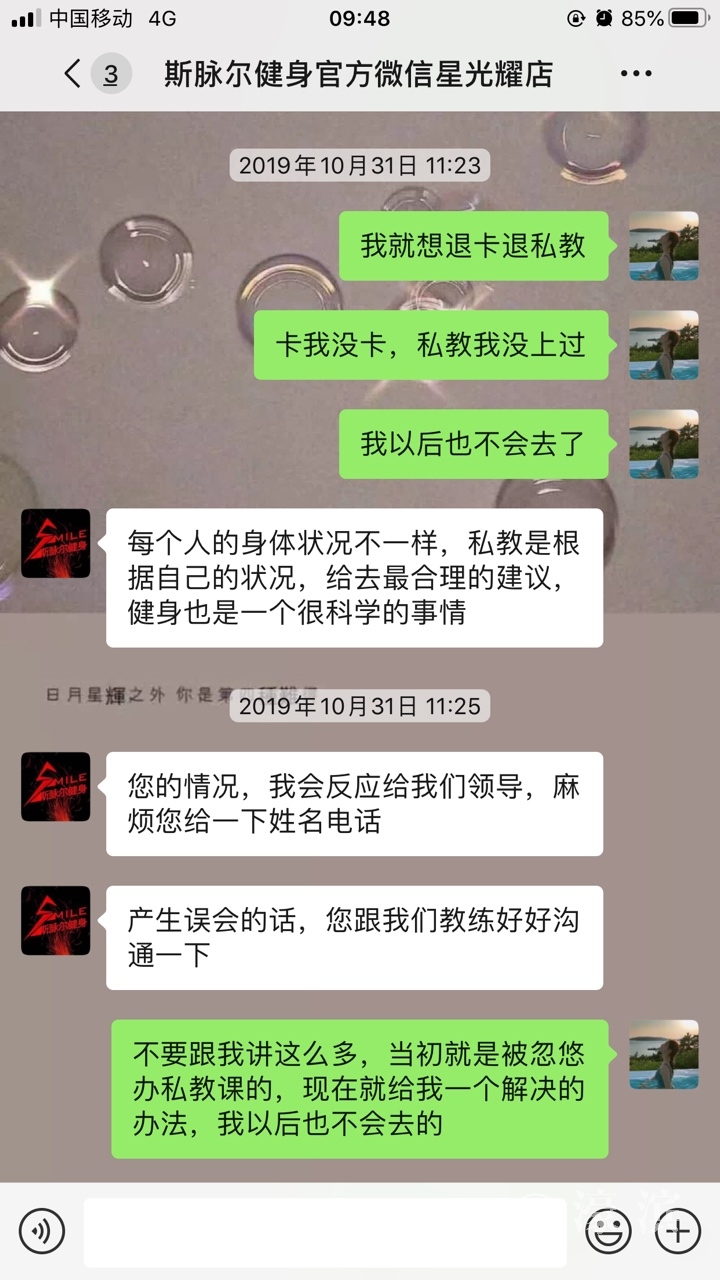This screenshot has height=1280, width=720.
Task: Open the emoji picker
Action: (608, 1231)
